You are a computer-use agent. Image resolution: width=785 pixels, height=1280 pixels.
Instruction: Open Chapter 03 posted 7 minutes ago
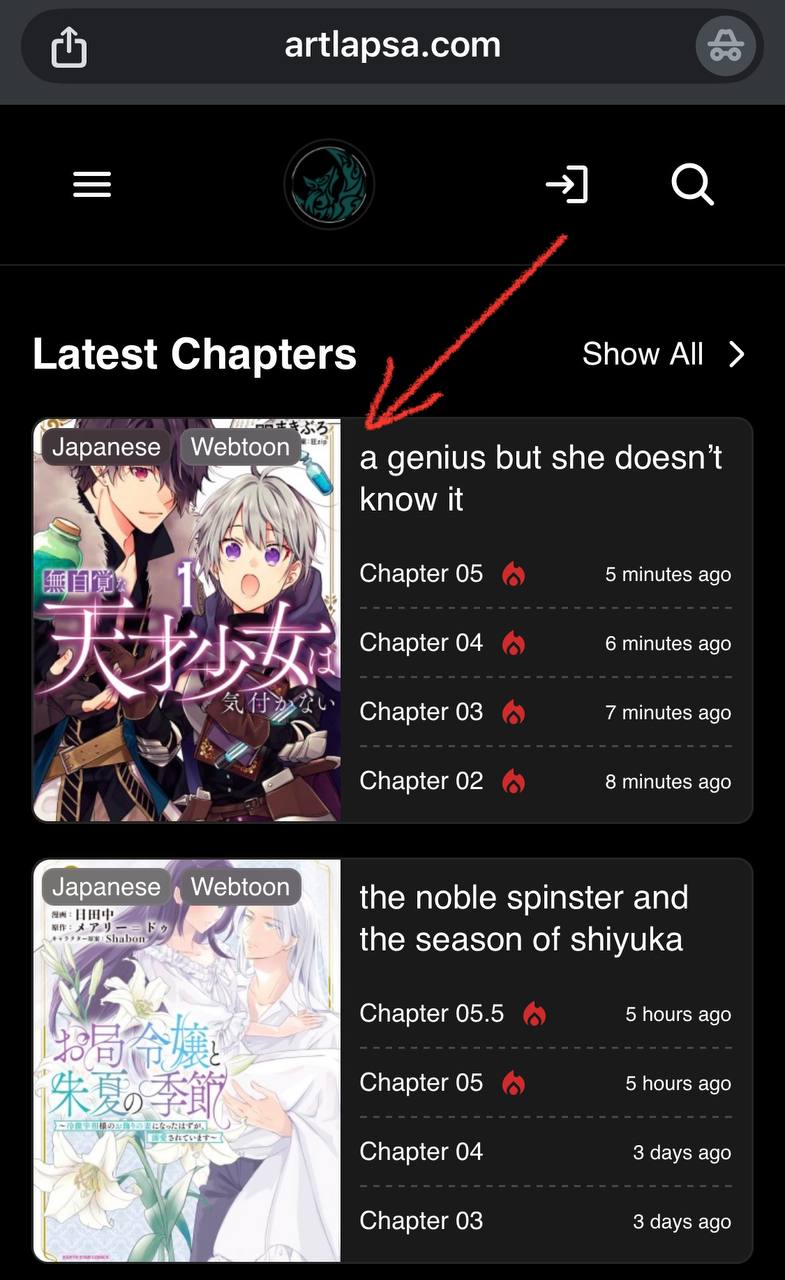coord(421,712)
